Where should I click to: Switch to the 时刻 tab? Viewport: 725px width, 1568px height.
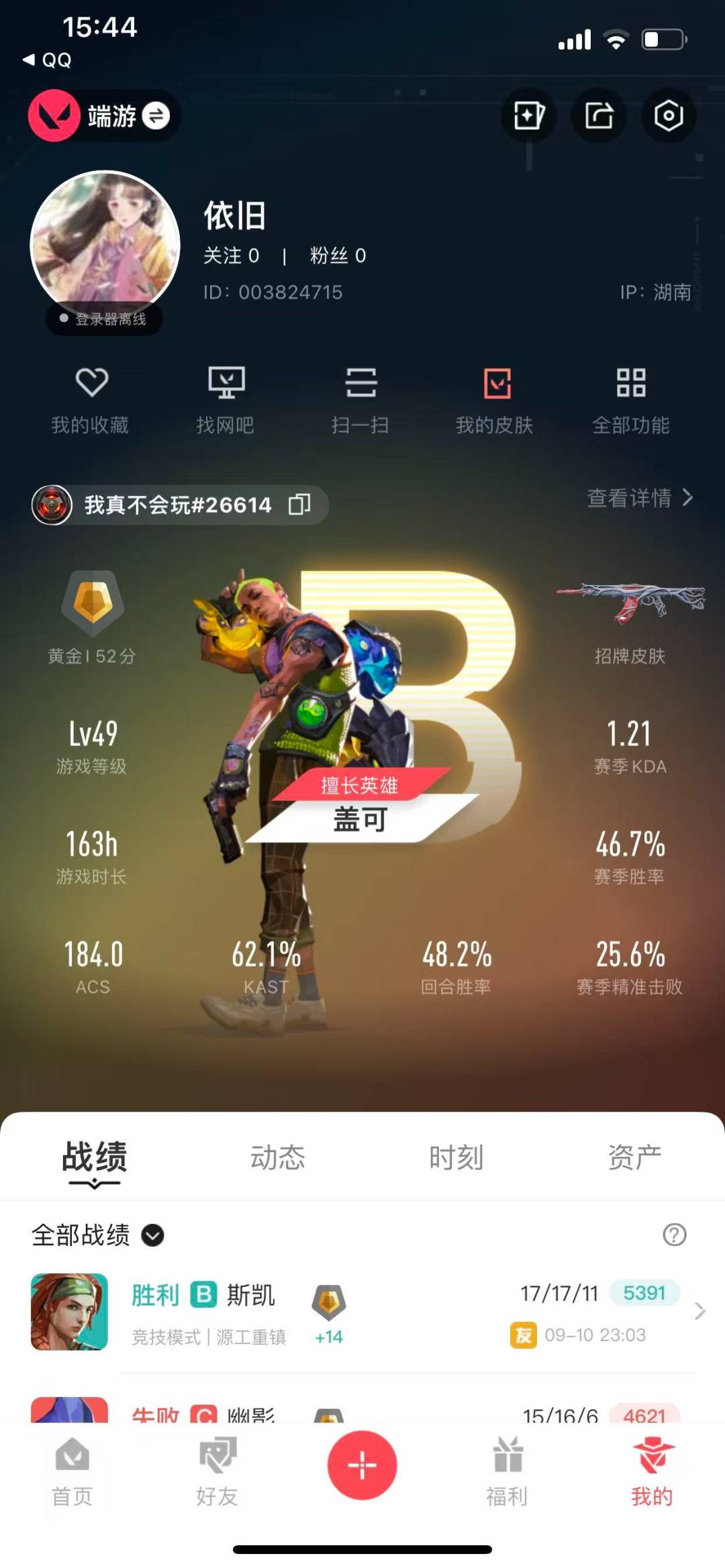pyautogui.click(x=456, y=1157)
